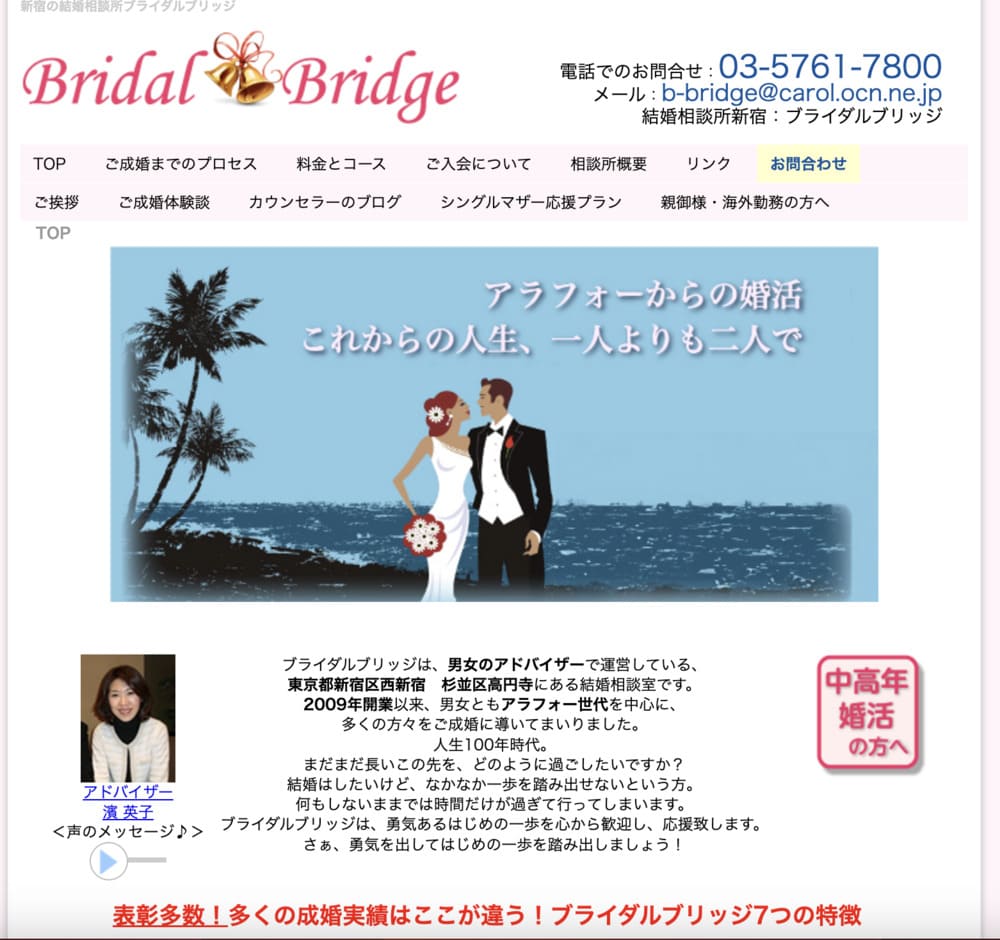Play the advisor's voice message
This screenshot has width=1000, height=940.
[109, 861]
